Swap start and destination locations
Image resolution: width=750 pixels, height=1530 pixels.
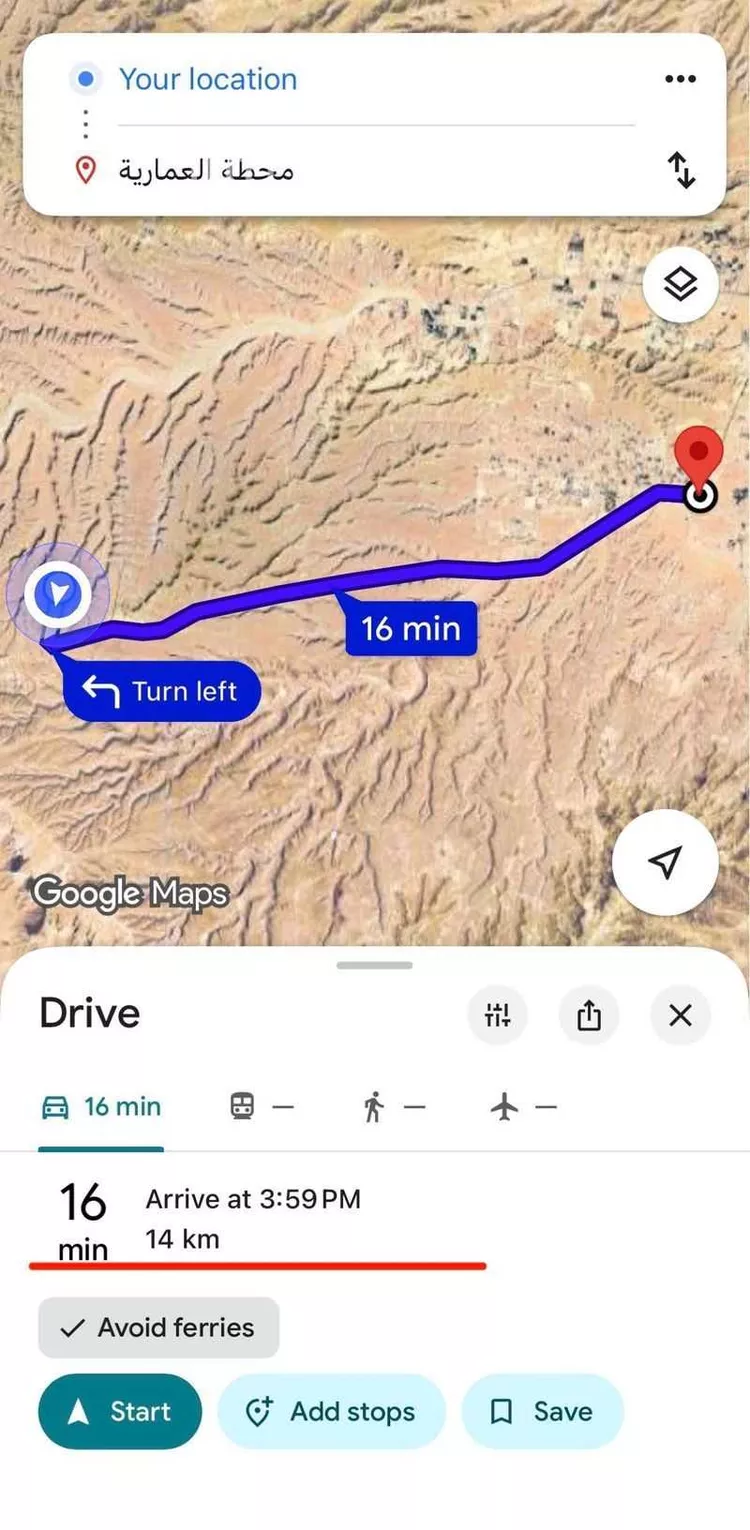point(681,170)
